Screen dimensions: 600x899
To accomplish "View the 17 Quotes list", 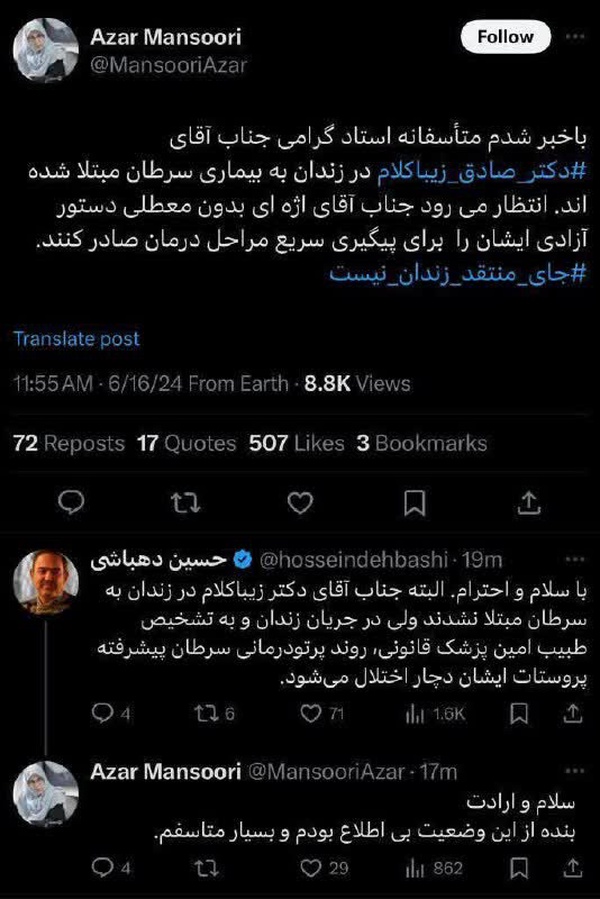I will click(x=186, y=443).
